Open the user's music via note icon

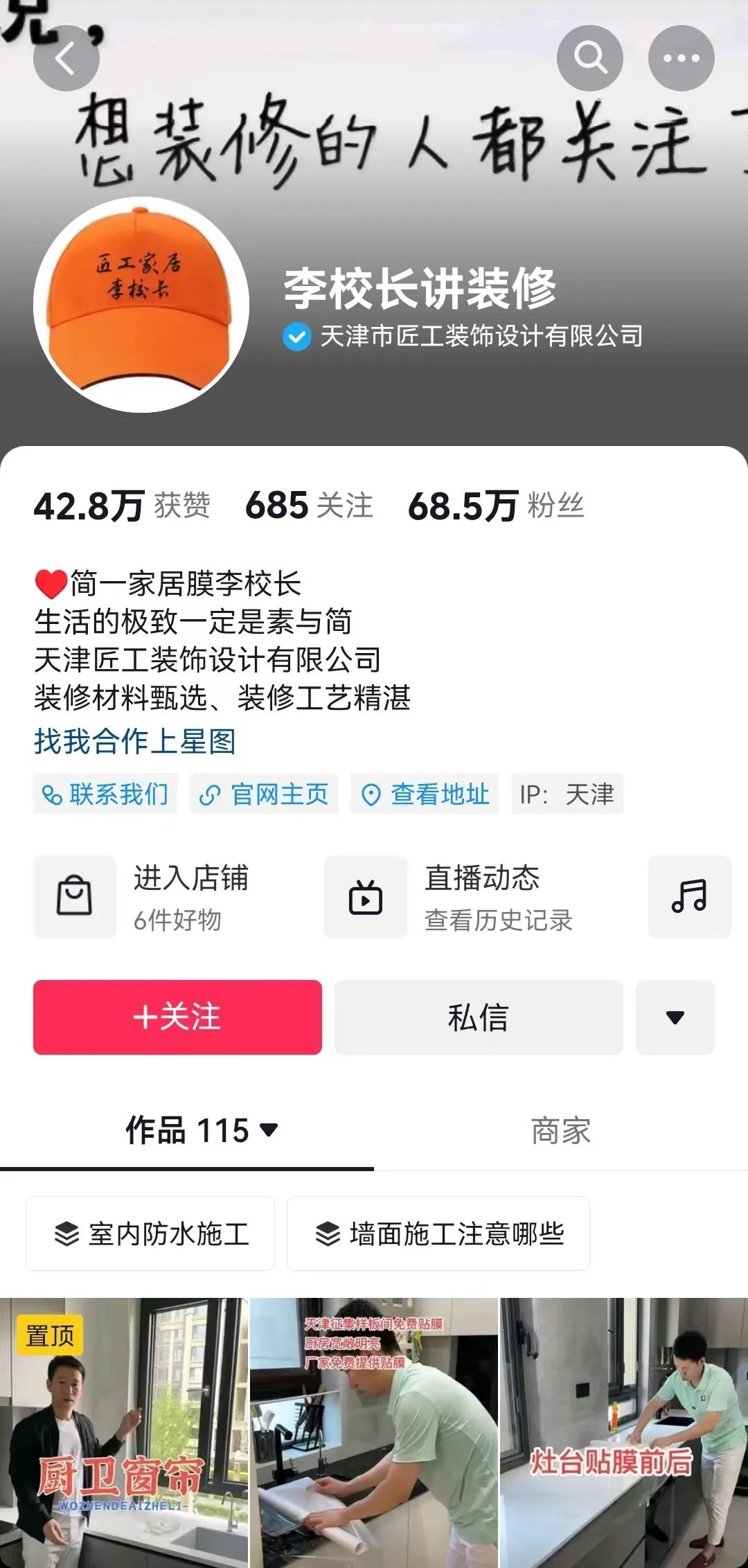(689, 897)
